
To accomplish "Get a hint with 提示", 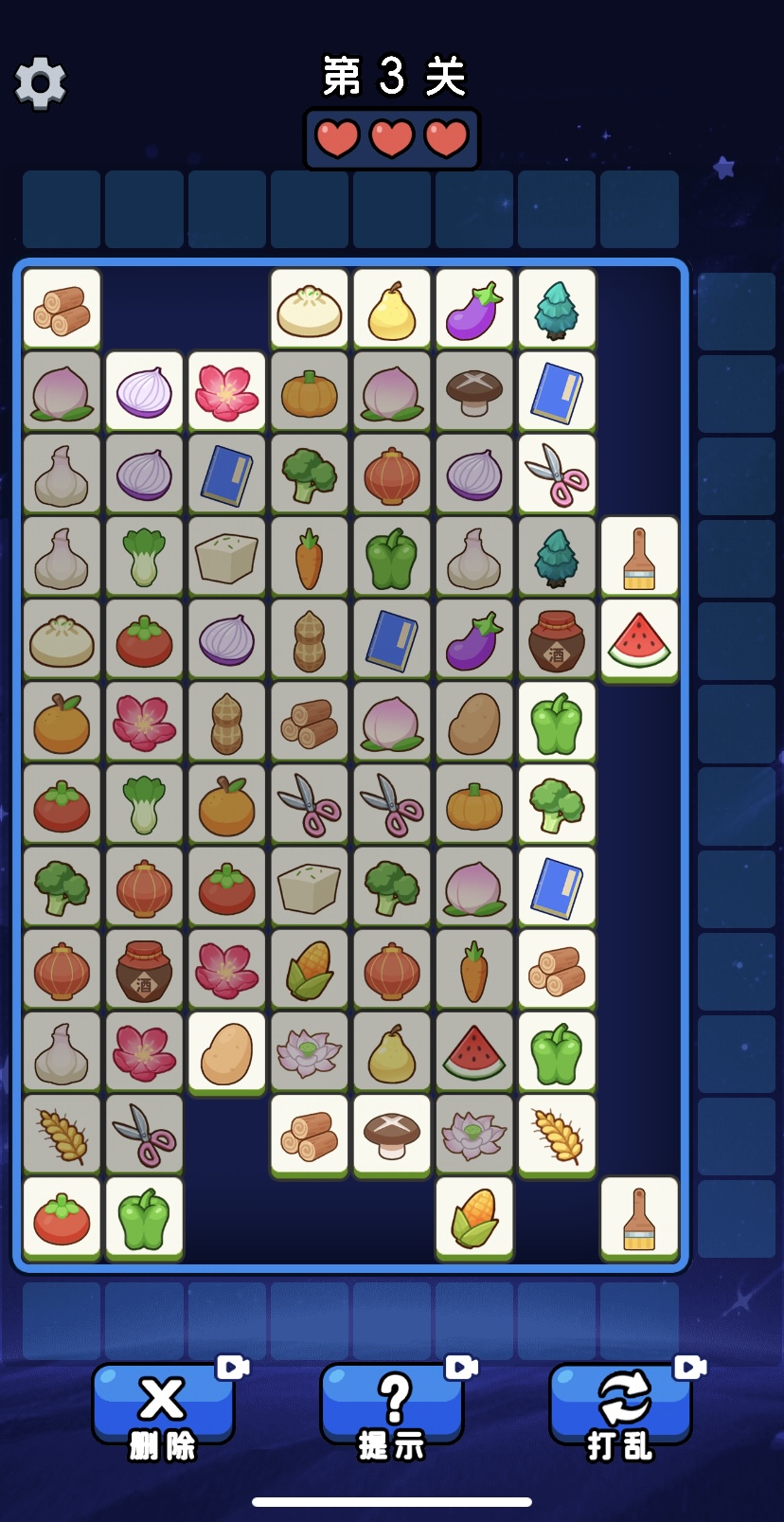I will click(x=392, y=1405).
